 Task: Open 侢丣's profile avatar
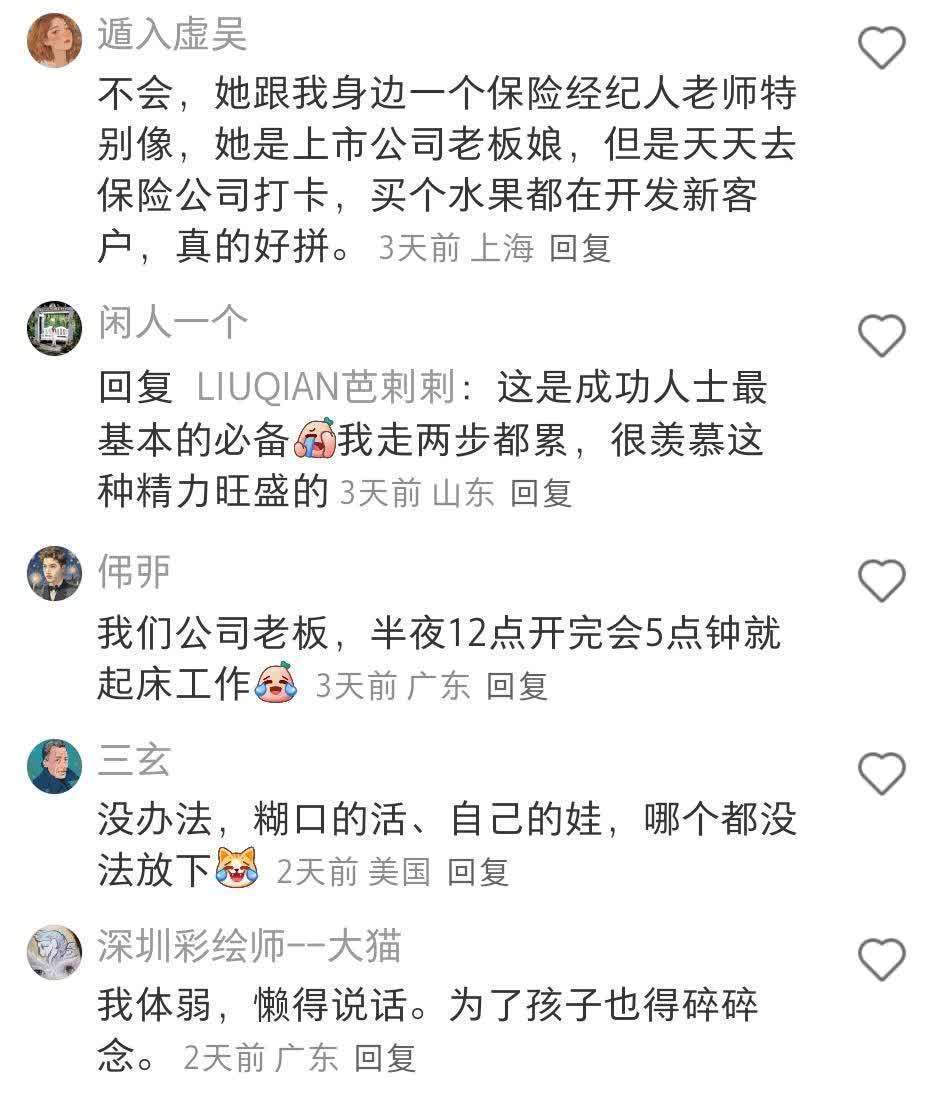(54, 573)
